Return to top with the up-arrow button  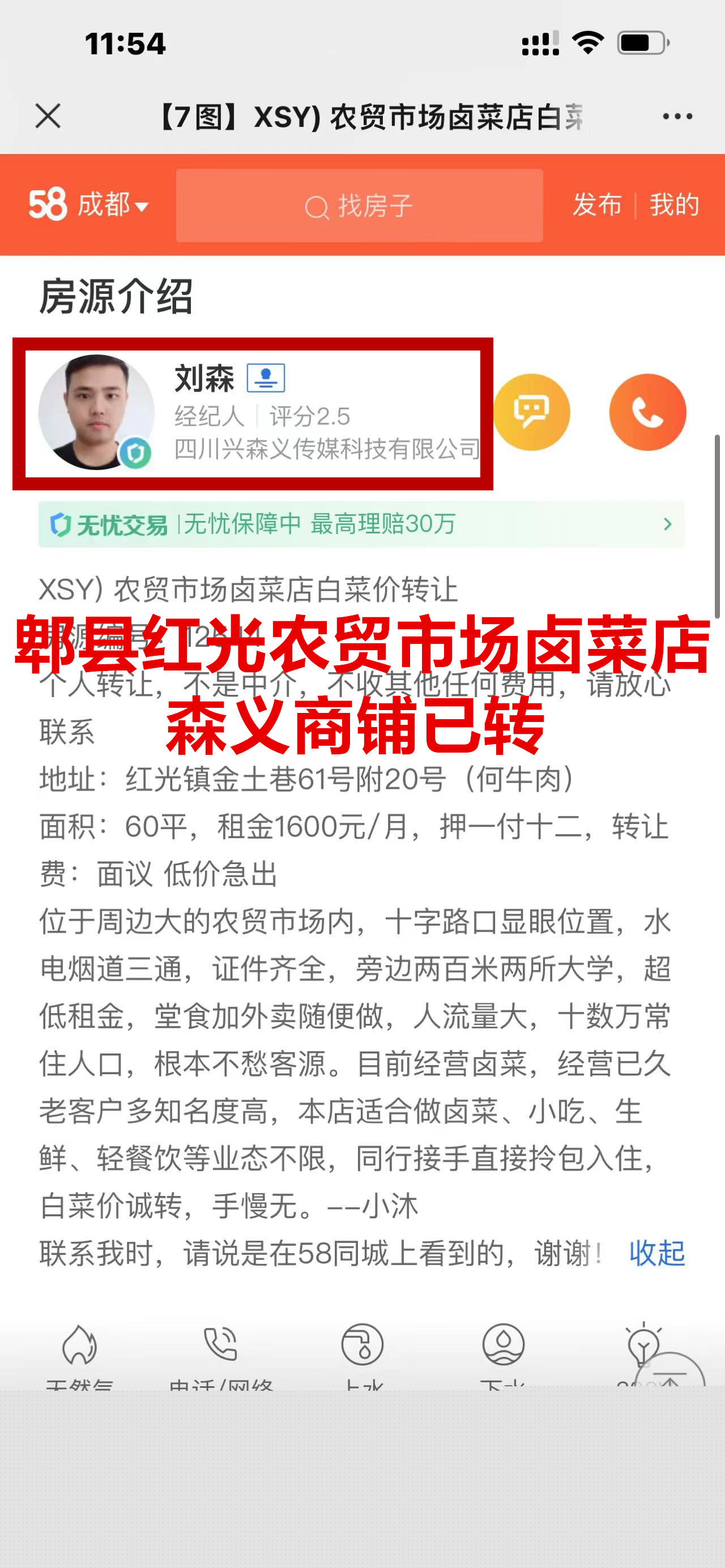pyautogui.click(x=669, y=1374)
